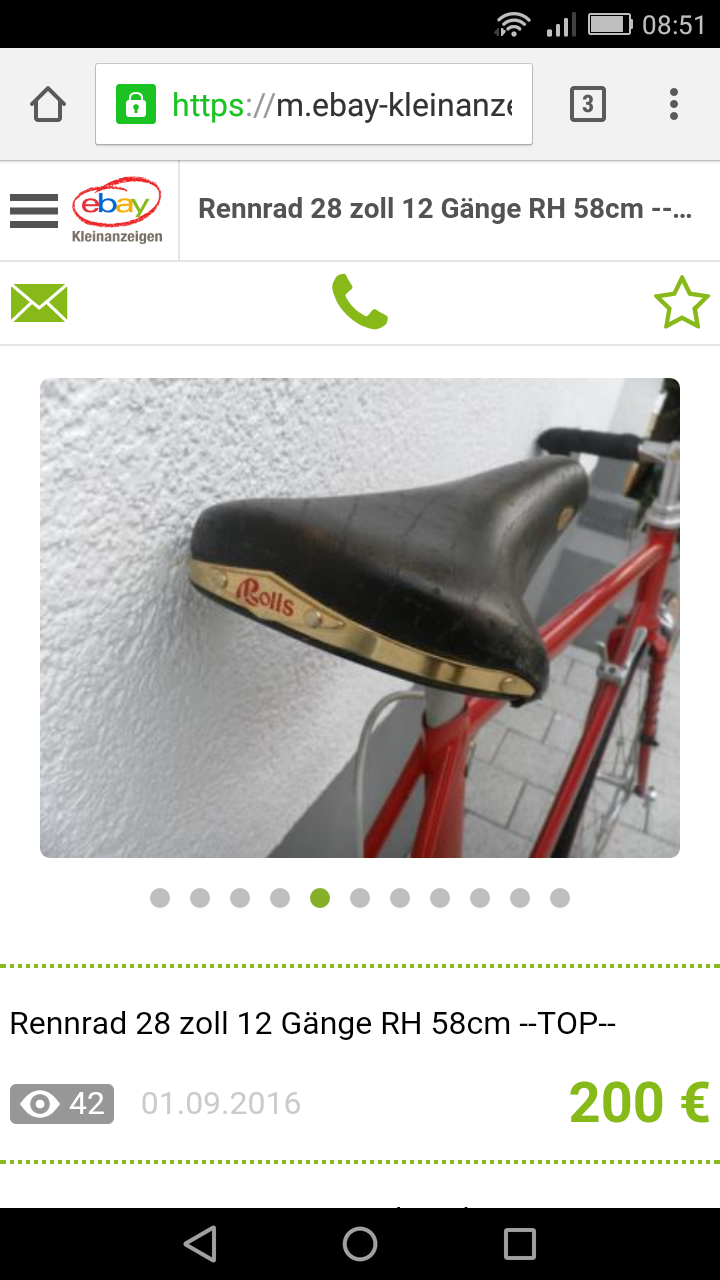This screenshot has height=1280, width=720.
Task: Tap the URL address bar
Action: pos(314,104)
